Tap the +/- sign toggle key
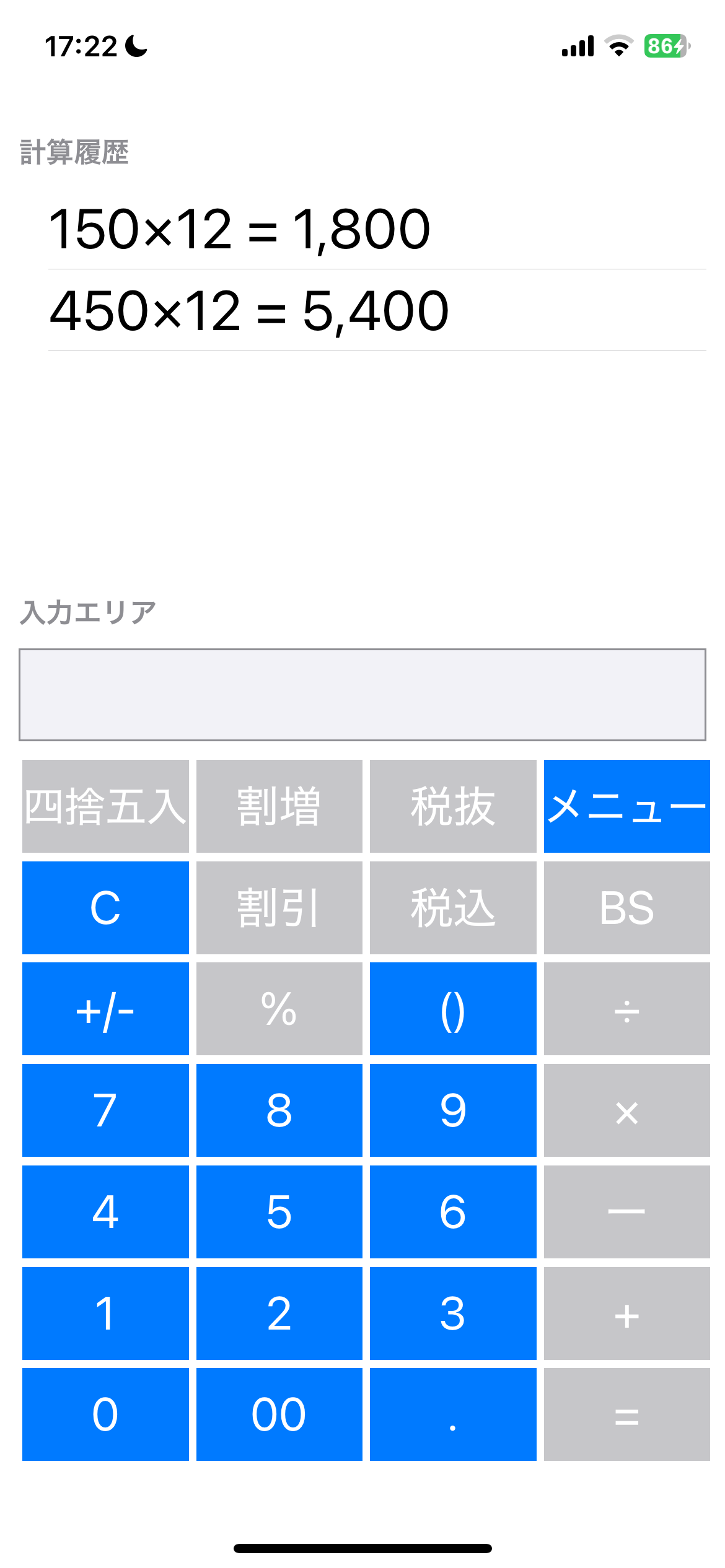Screen dimensions: 725x1568 click(105, 1009)
